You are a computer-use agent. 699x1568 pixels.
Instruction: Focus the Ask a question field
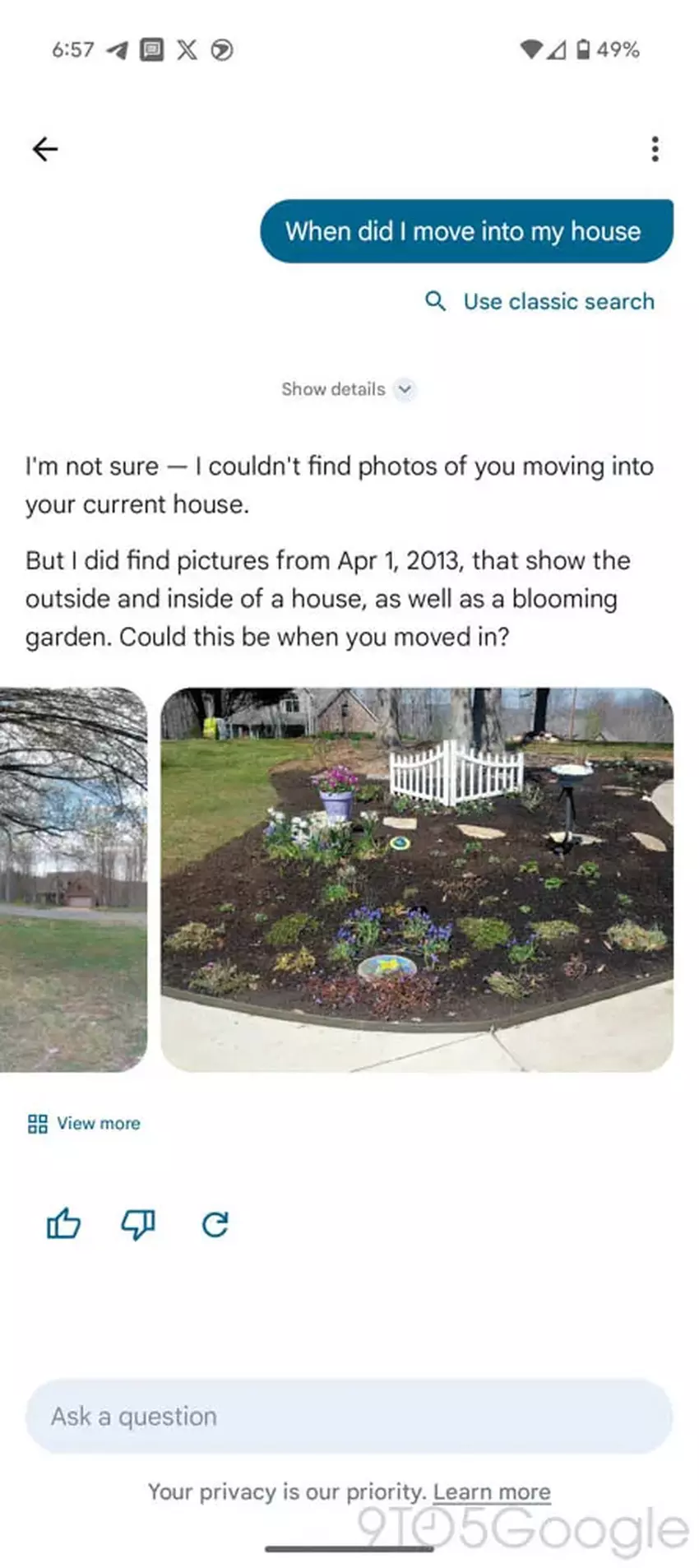tap(349, 1416)
